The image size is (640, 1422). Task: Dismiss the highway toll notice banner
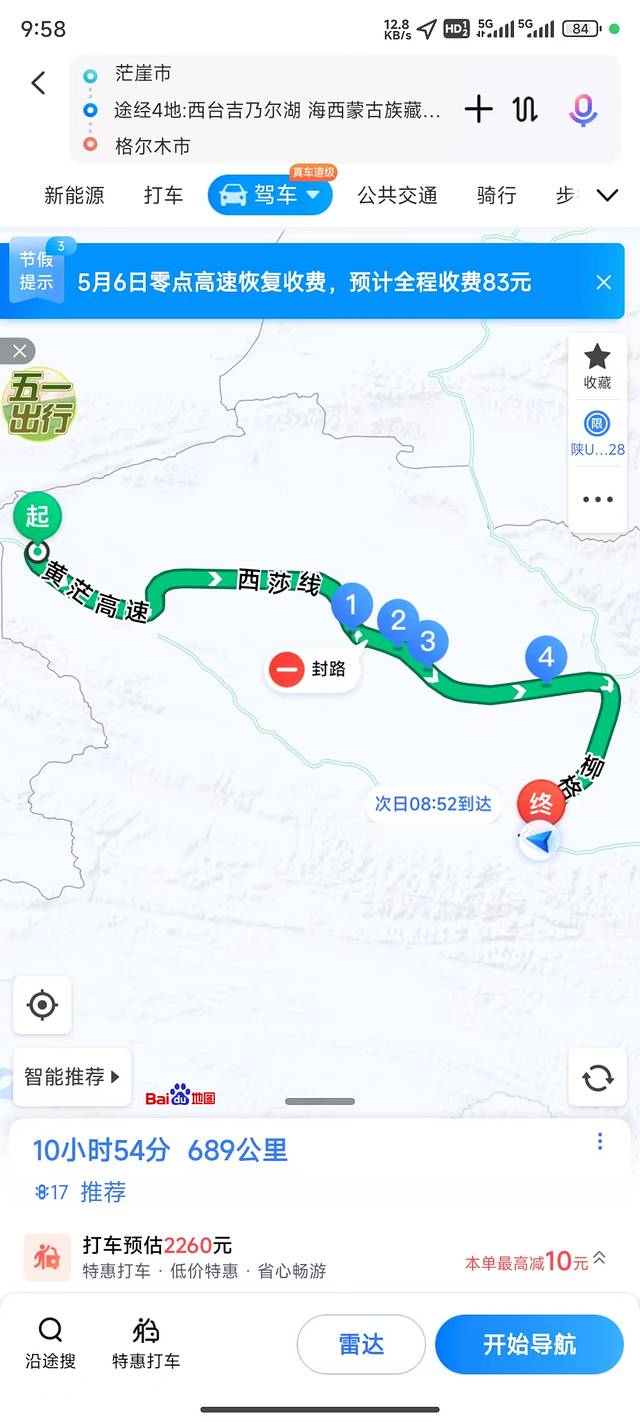tap(604, 282)
